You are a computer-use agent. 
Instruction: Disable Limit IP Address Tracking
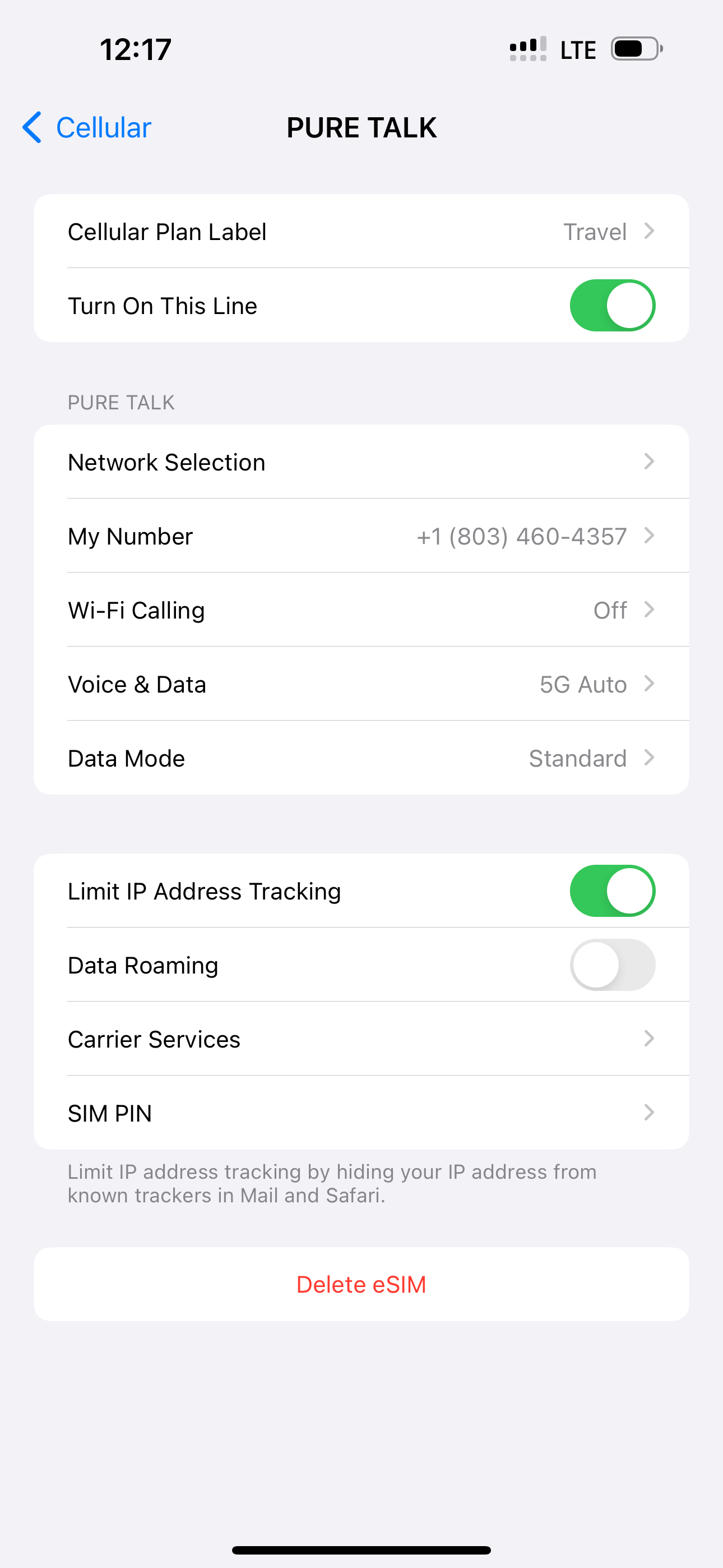612,891
